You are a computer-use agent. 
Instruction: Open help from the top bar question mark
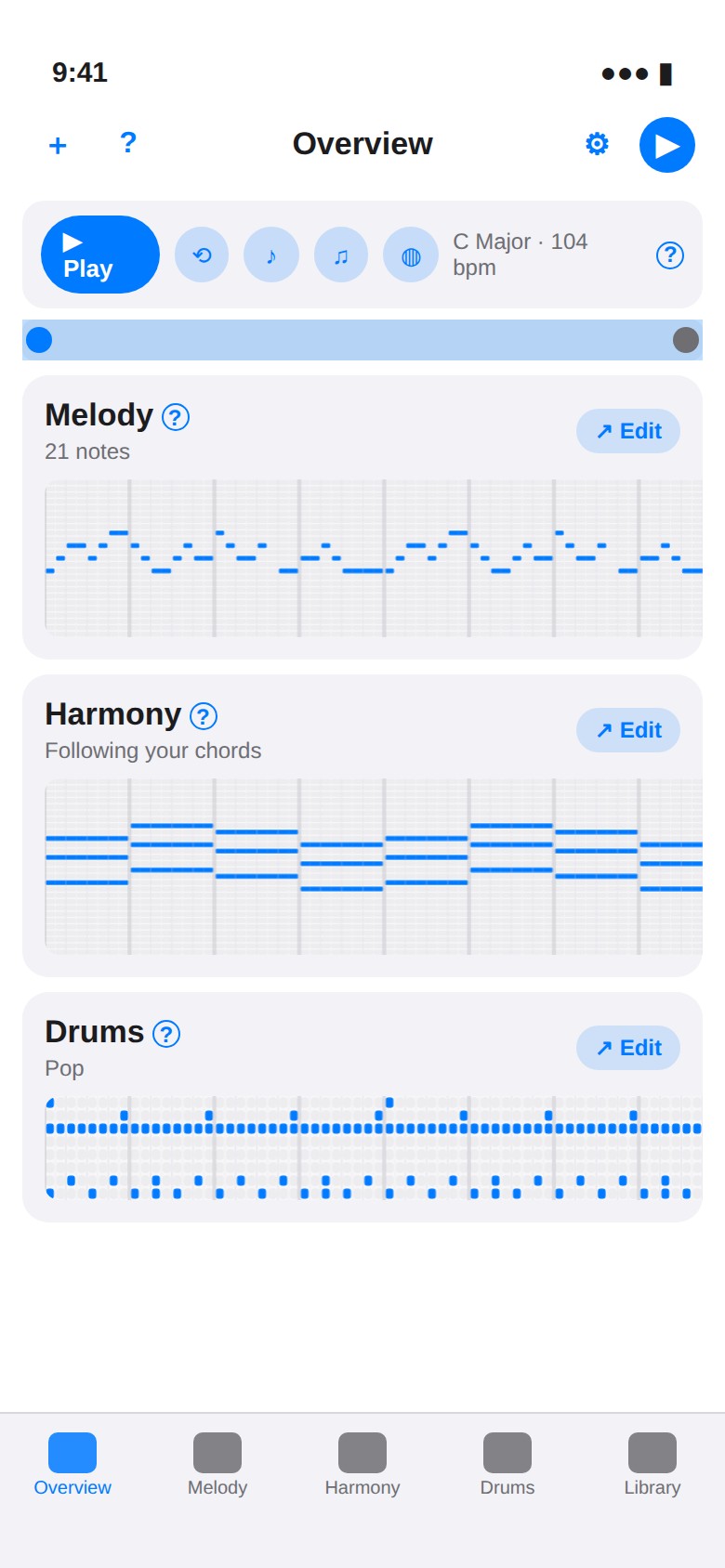(128, 142)
